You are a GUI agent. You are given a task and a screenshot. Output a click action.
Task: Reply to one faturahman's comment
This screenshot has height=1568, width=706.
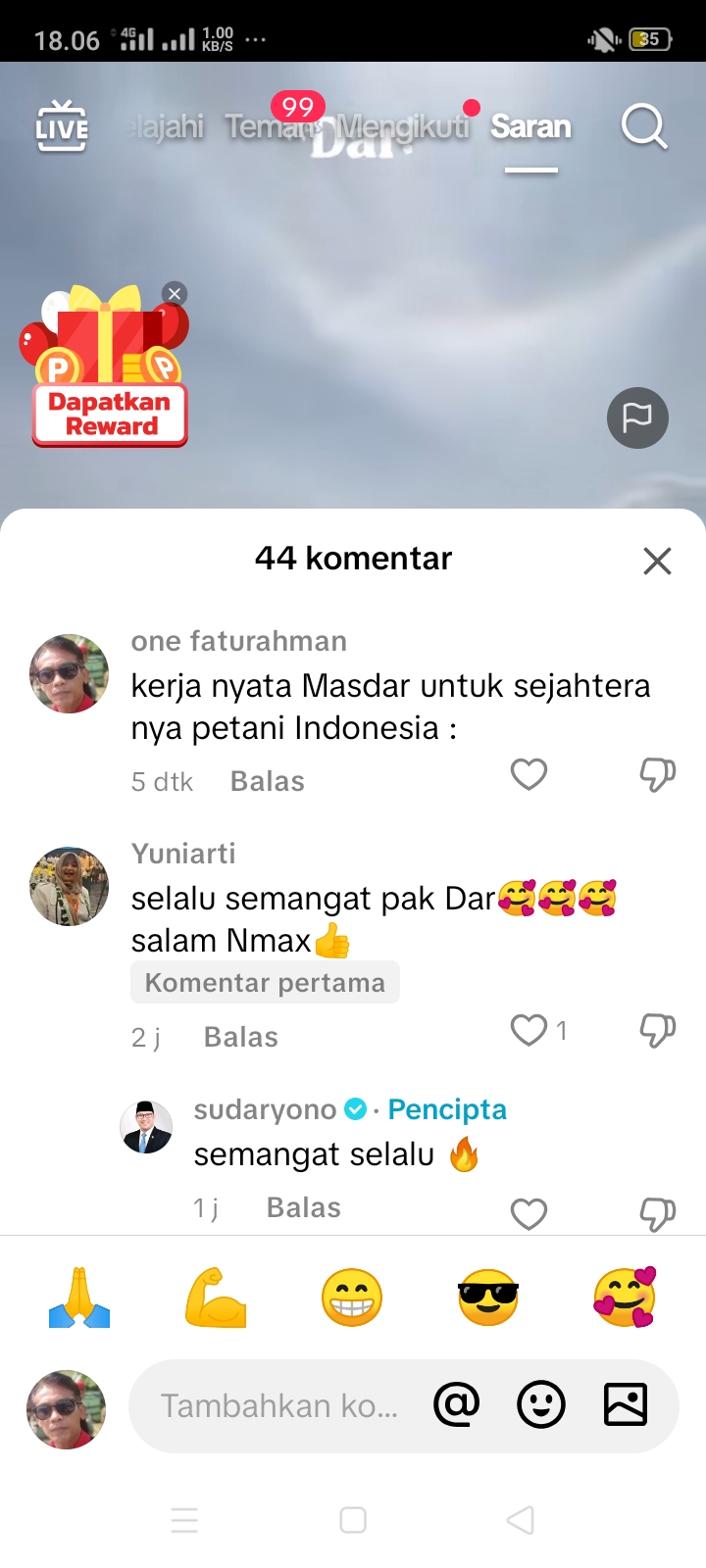pyautogui.click(x=268, y=781)
